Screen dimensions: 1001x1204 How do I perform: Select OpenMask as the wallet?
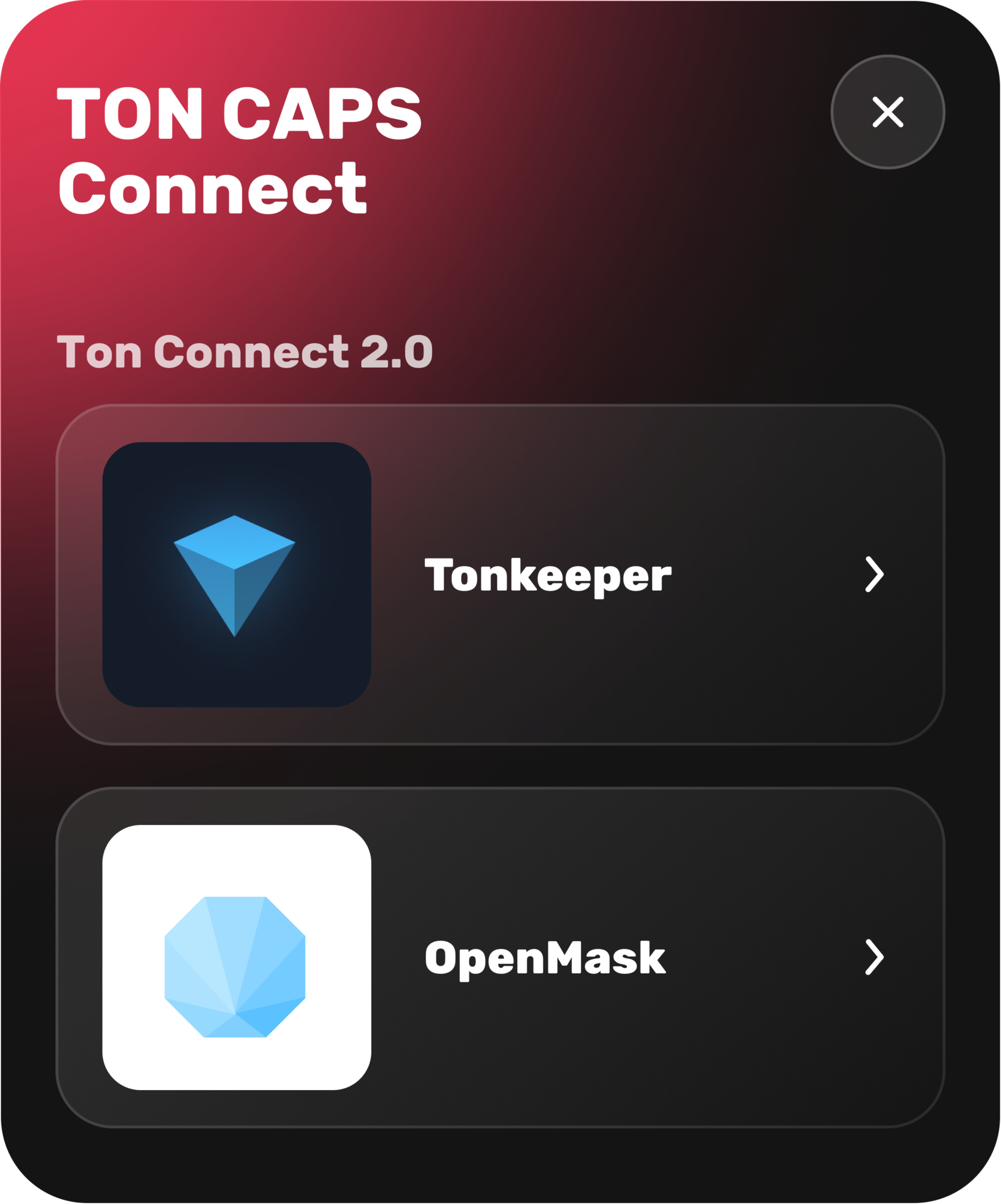coord(500,957)
